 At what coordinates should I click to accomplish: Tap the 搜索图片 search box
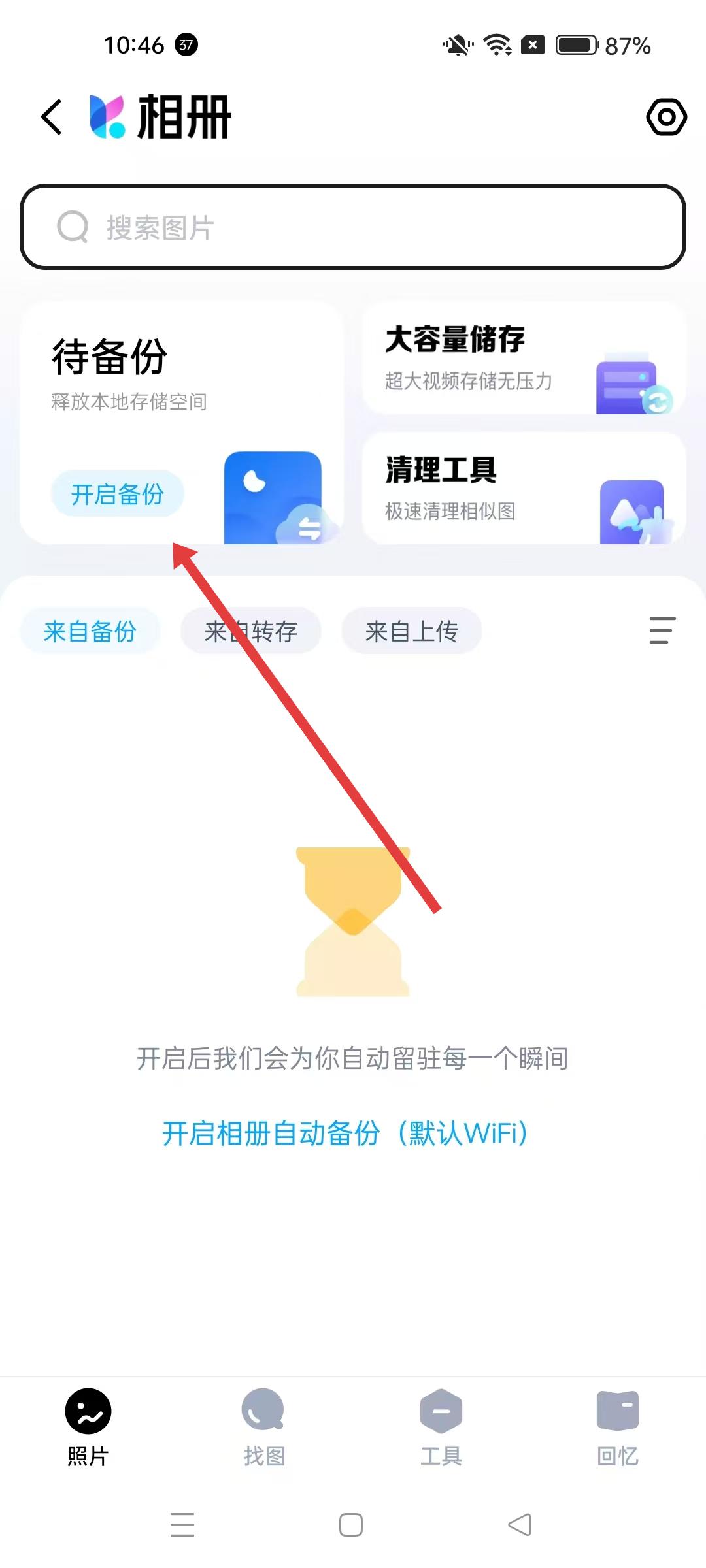point(353,227)
